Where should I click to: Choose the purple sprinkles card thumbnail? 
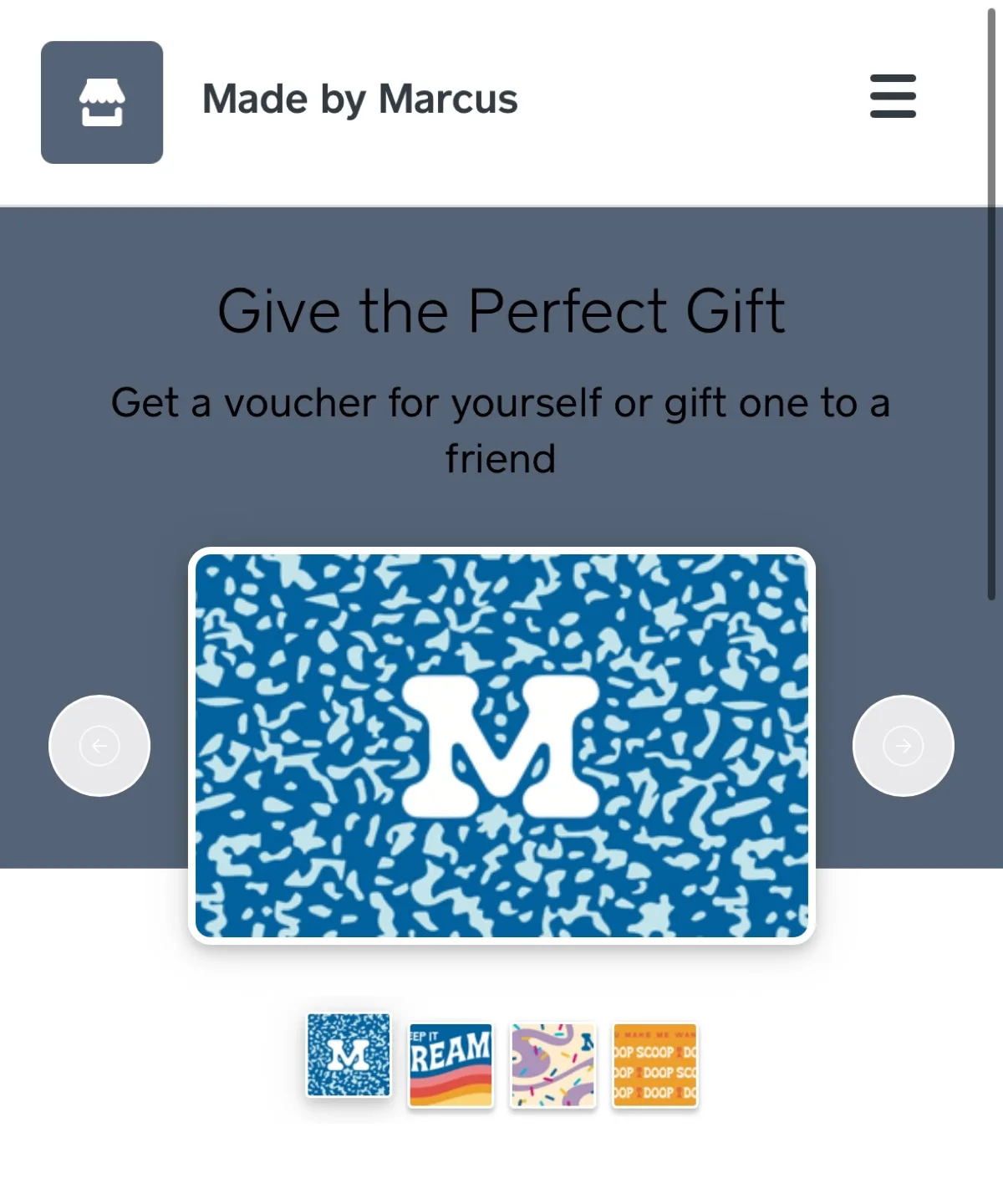(x=552, y=1065)
